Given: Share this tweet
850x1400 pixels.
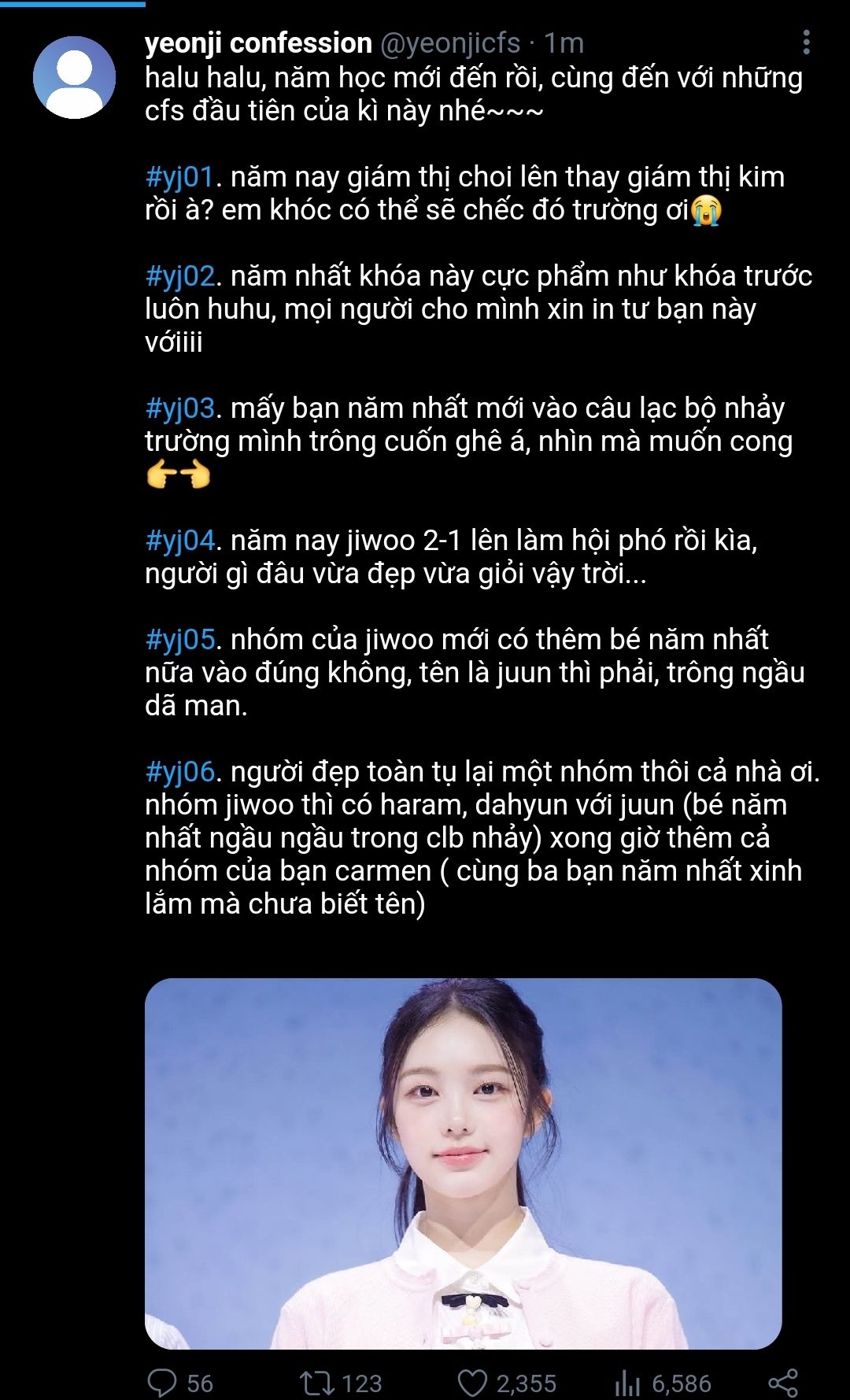Looking at the screenshot, I should 782,1383.
